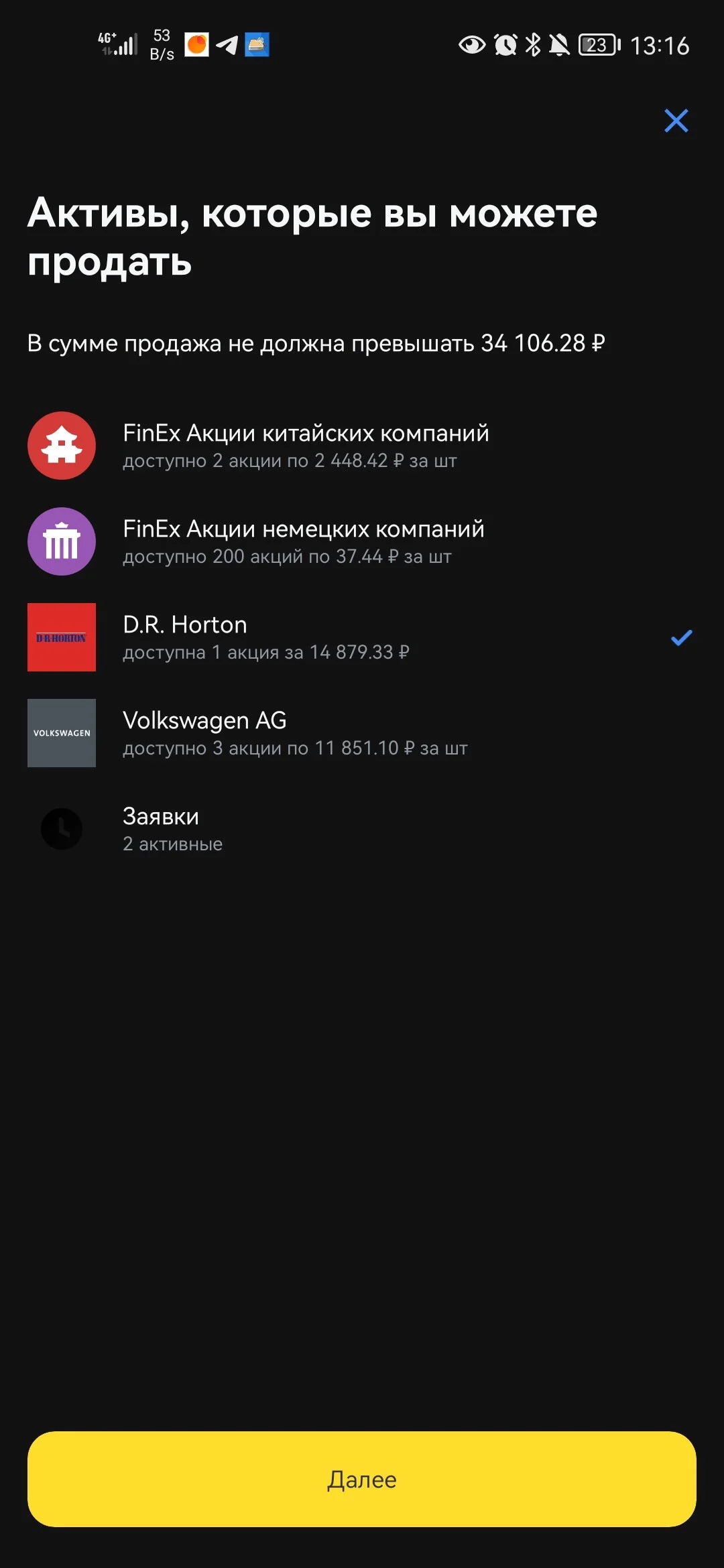724x1568 pixels.
Task: Select FinEx Акции немецких компаний
Action: coord(362,541)
